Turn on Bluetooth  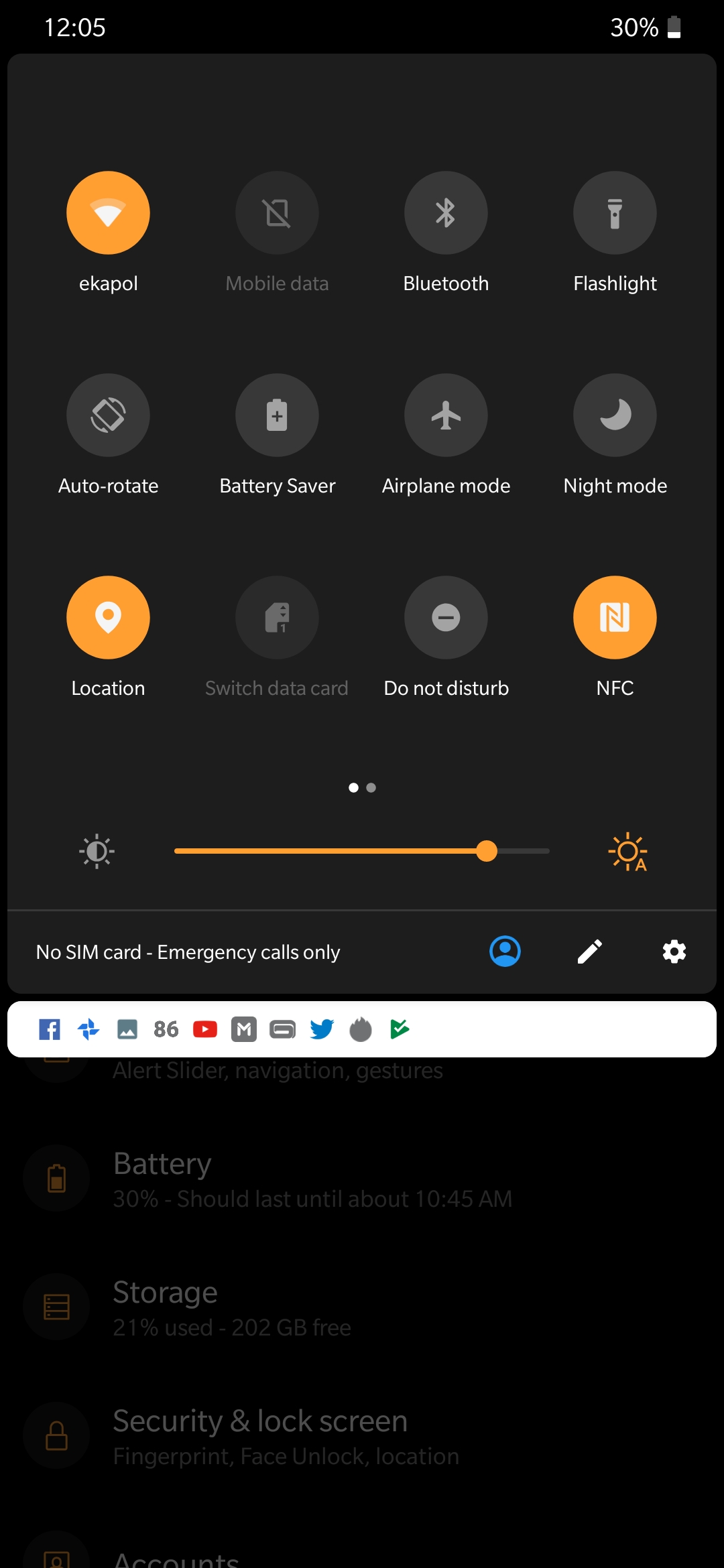[x=446, y=213]
